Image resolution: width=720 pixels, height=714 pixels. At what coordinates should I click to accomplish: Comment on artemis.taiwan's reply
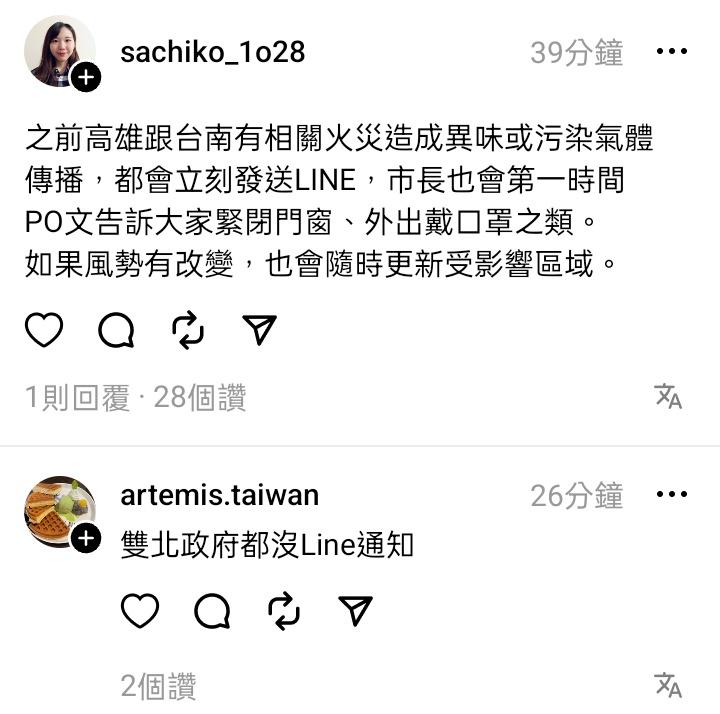point(212,610)
